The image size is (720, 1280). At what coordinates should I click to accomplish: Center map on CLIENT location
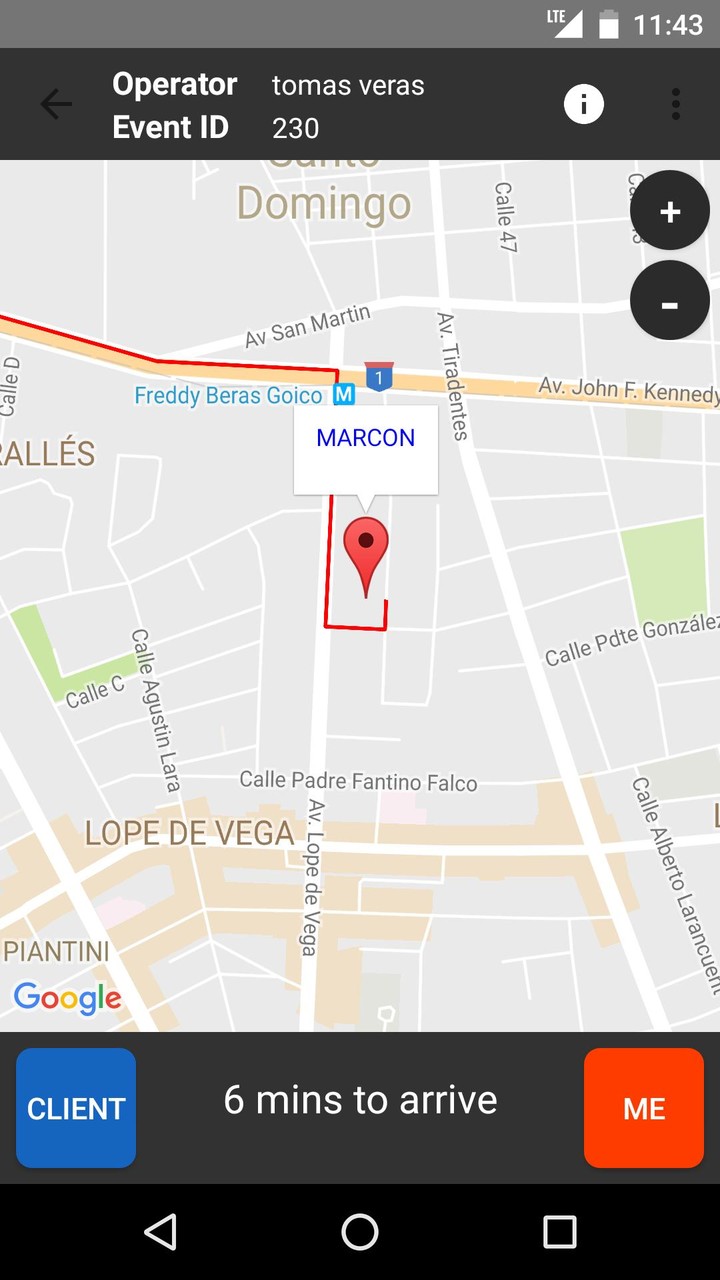76,1108
